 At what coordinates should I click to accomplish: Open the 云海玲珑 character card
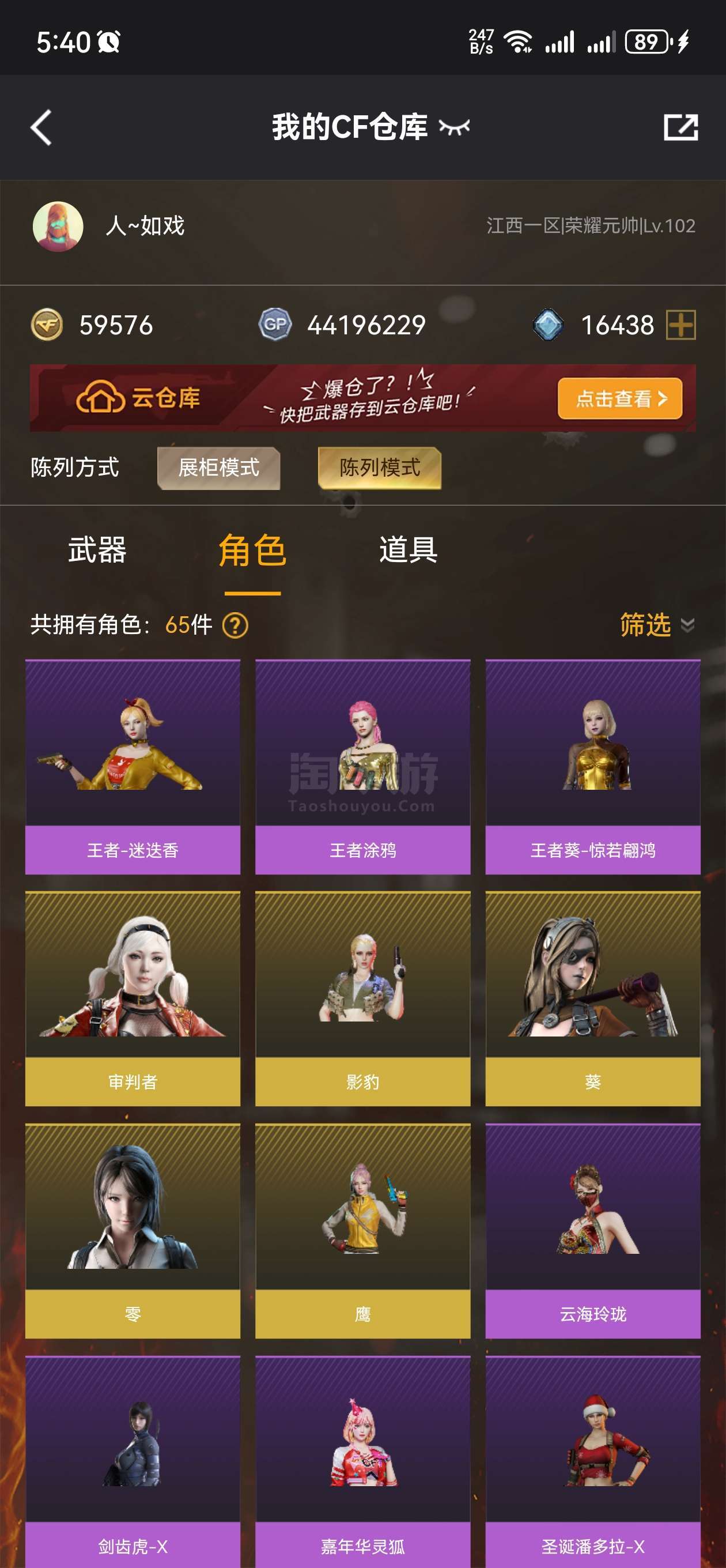pos(593,1231)
